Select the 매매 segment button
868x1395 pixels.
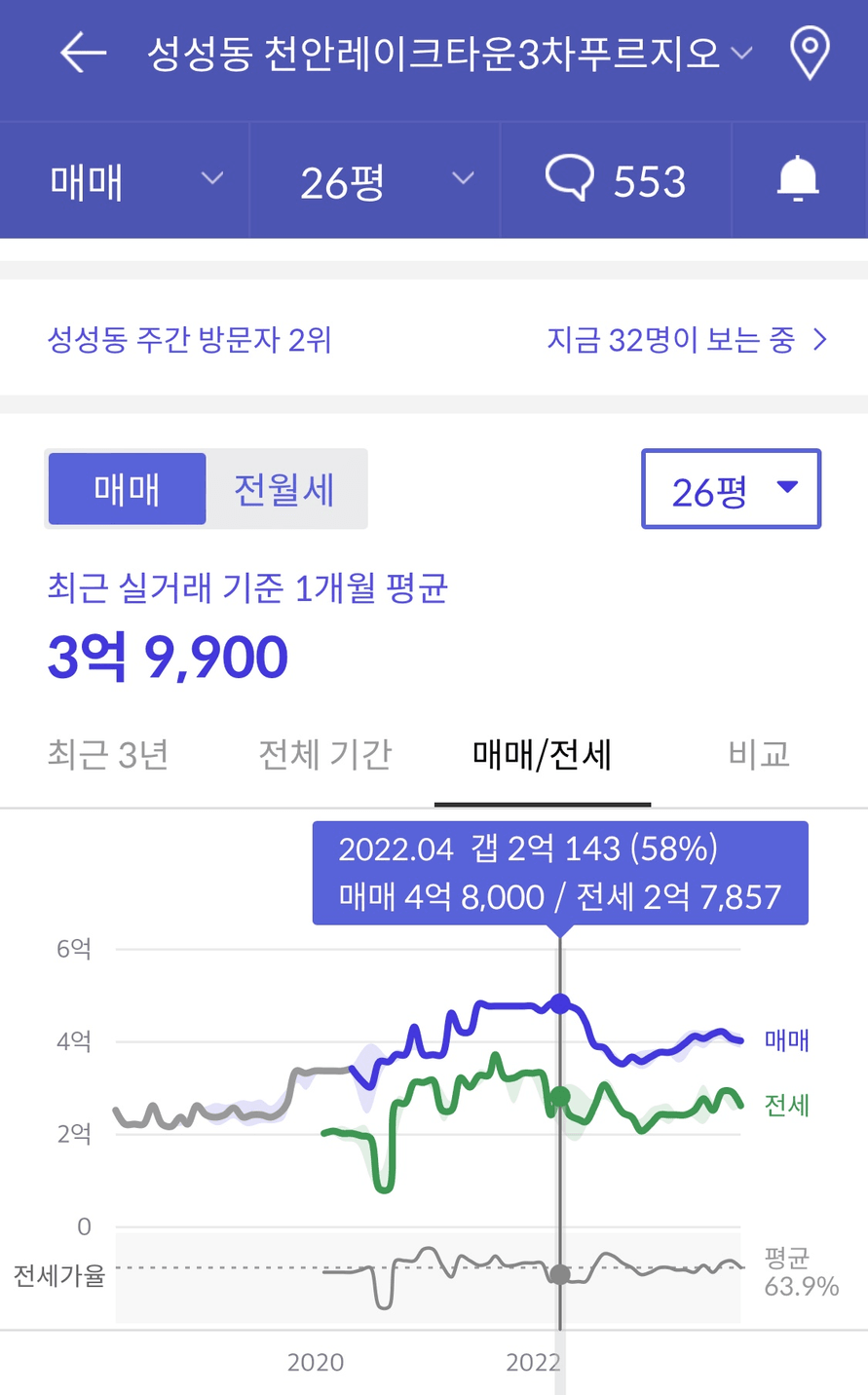click(127, 489)
